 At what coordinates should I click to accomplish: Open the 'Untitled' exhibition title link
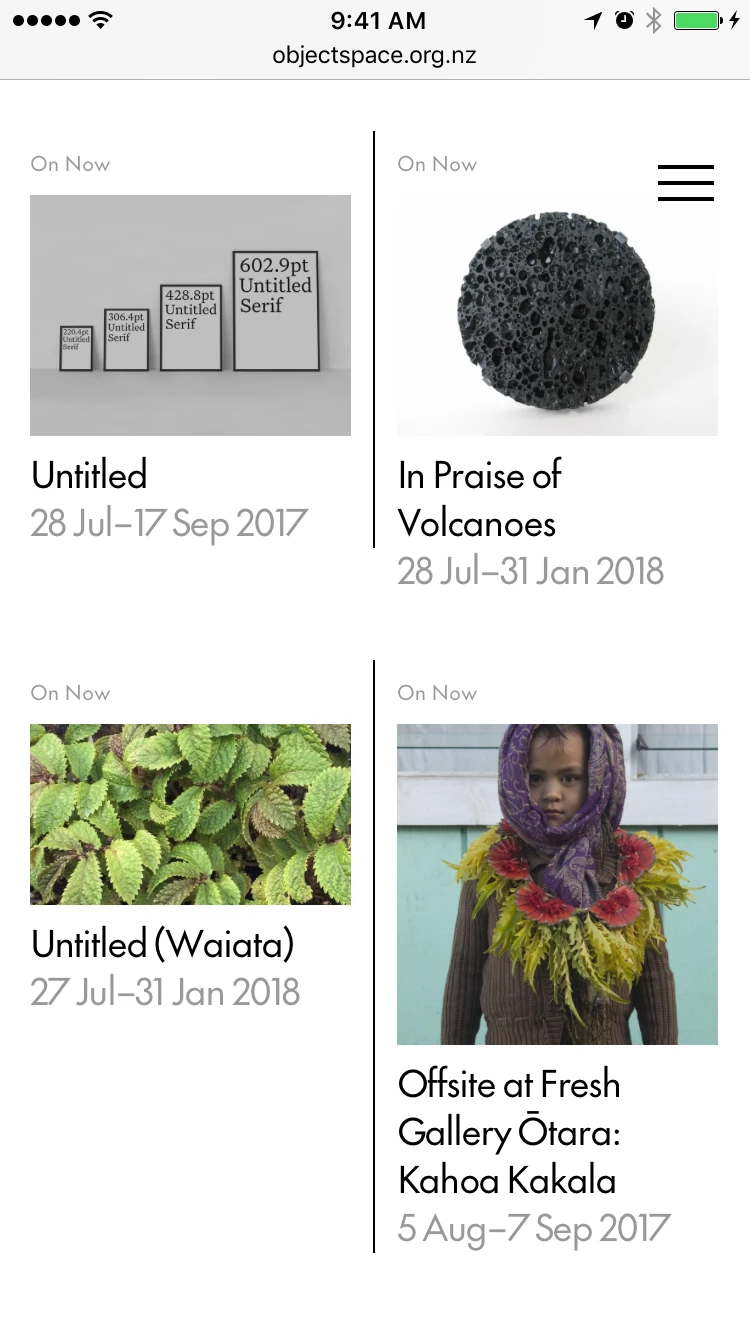[x=90, y=475]
